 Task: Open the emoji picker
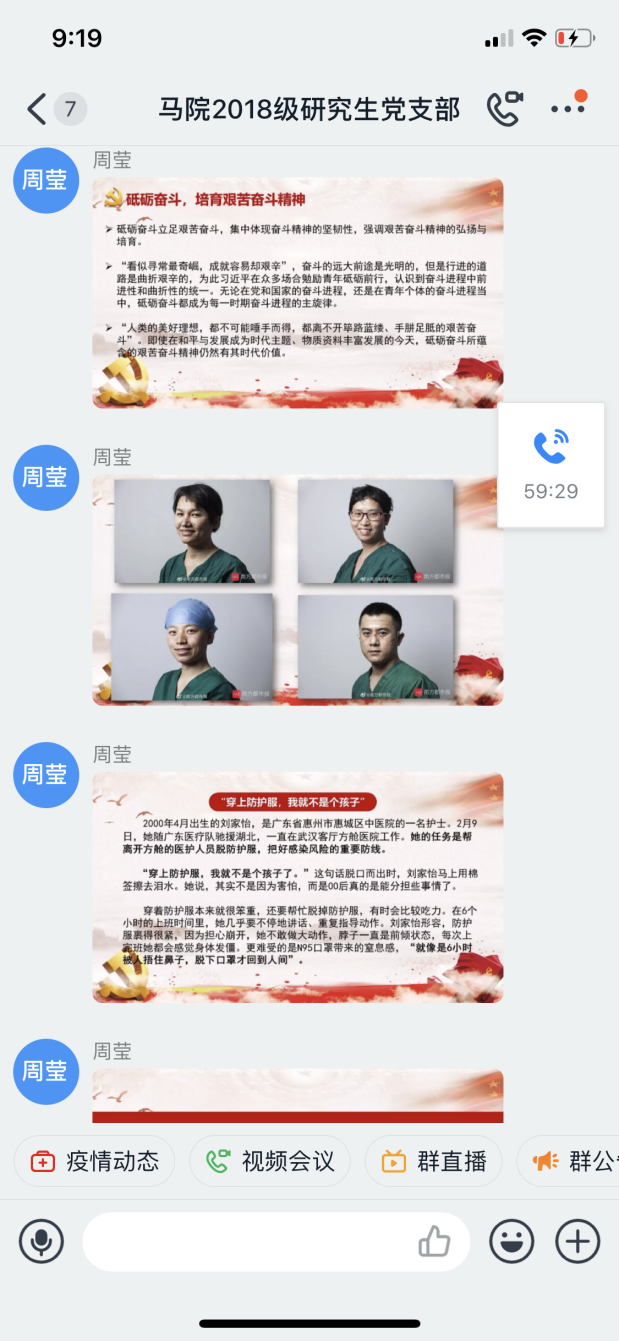coord(510,1242)
